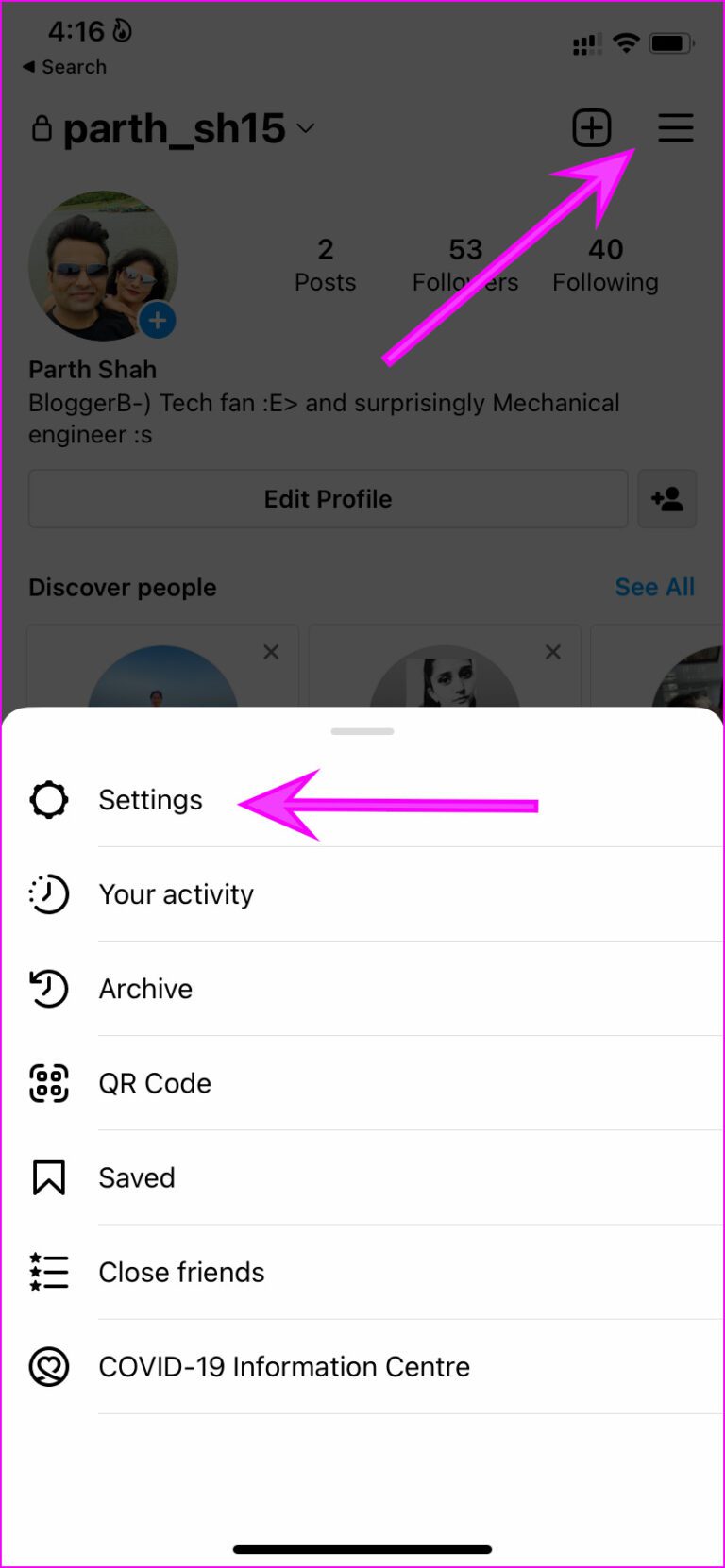725x1568 pixels.
Task: Tap the Close friends star list icon
Action: pyautogui.click(x=48, y=1272)
